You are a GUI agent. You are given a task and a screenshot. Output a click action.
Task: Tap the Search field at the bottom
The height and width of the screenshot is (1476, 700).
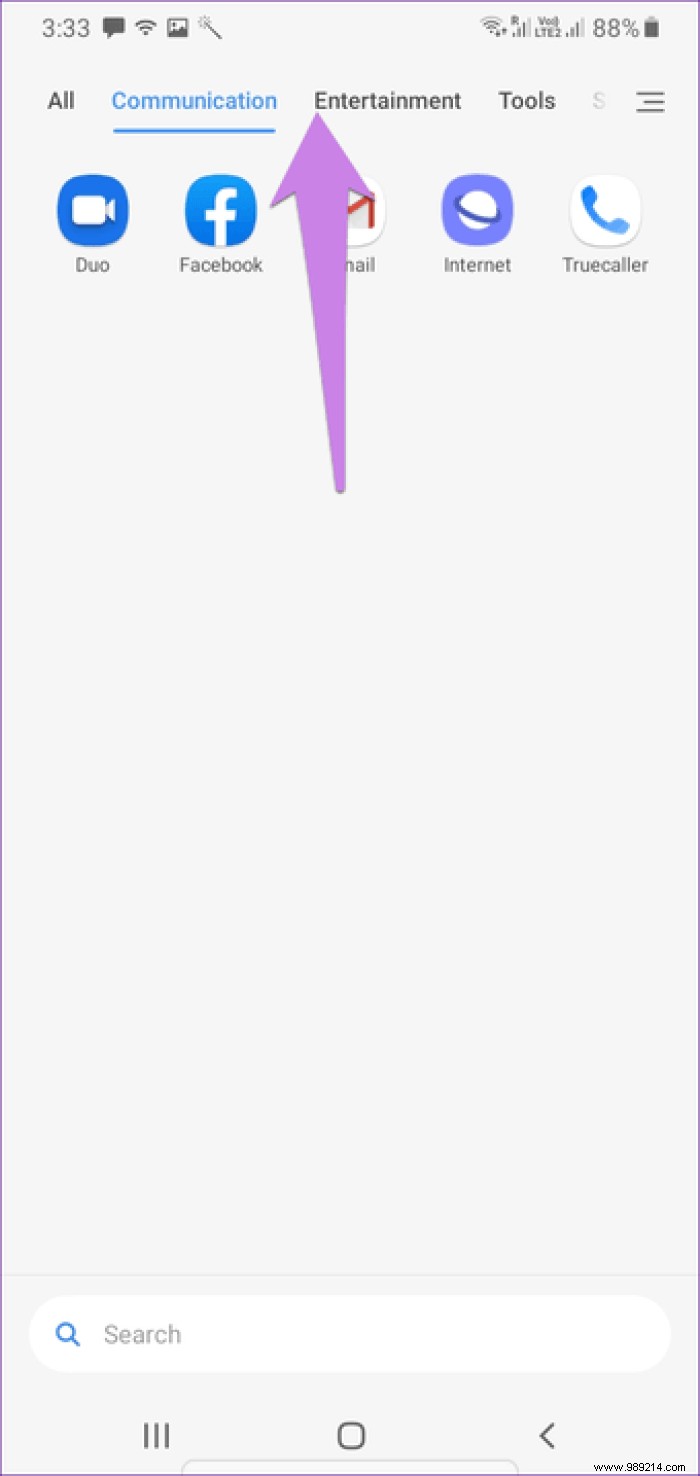(350, 1334)
